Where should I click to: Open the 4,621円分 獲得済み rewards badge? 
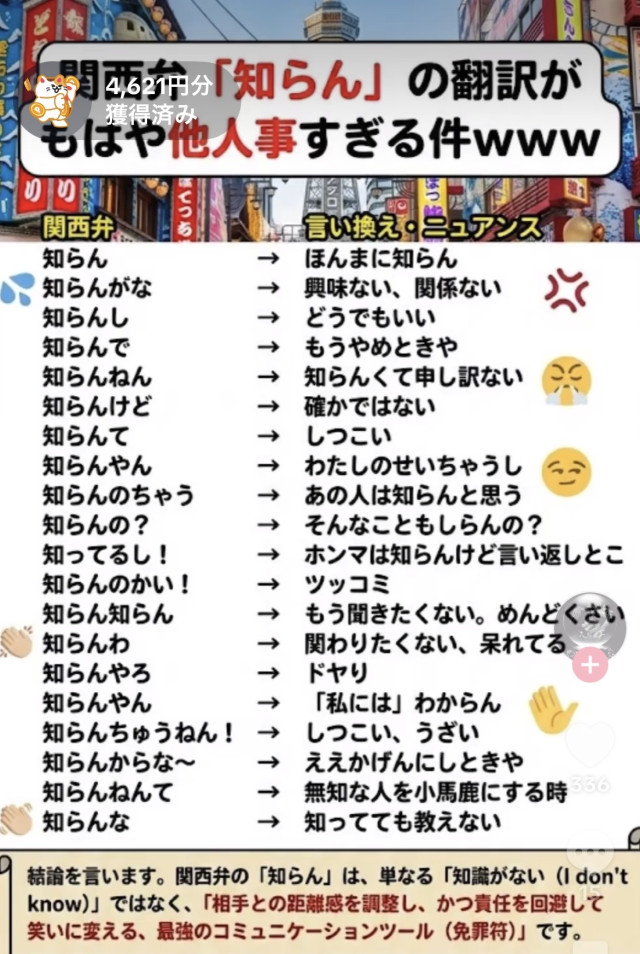pyautogui.click(x=120, y=99)
